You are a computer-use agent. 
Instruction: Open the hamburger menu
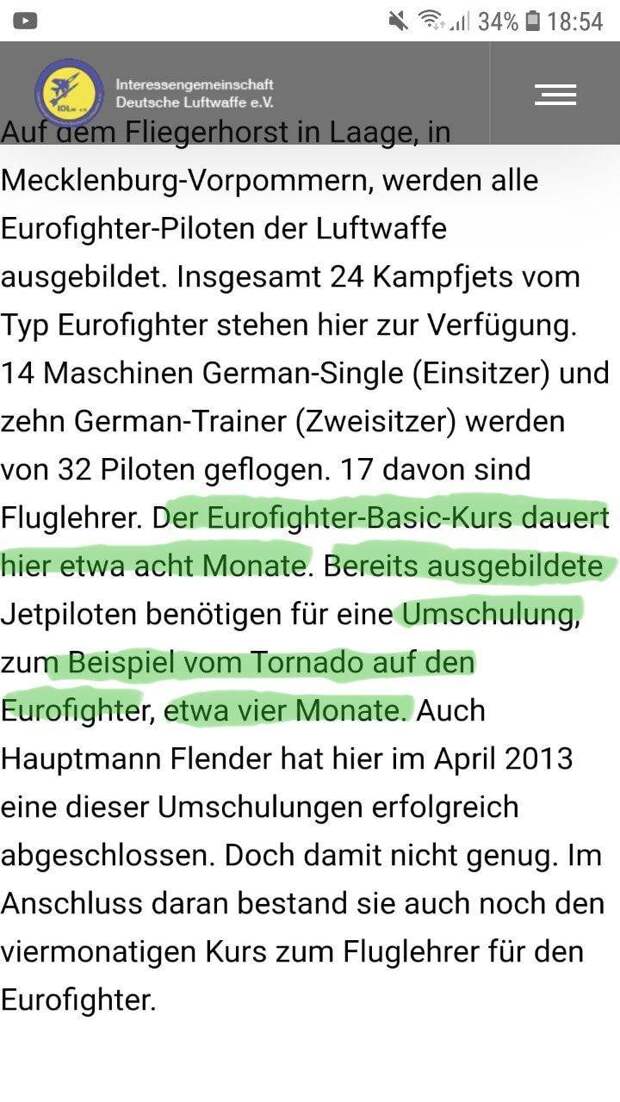coord(555,94)
